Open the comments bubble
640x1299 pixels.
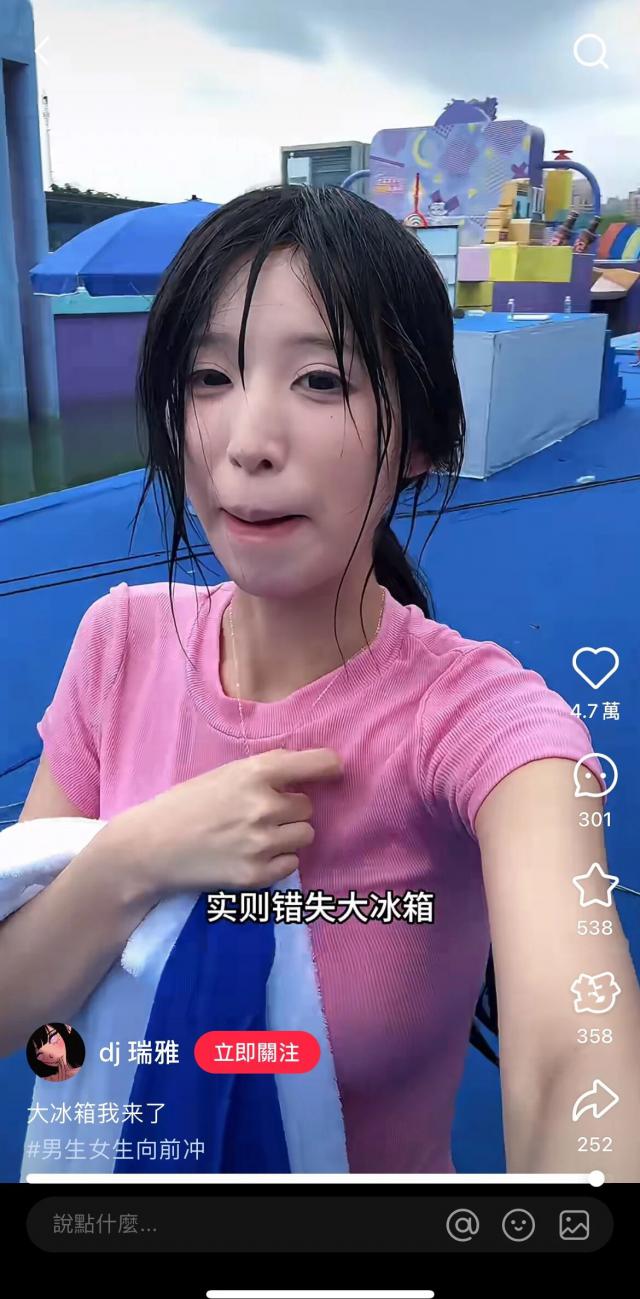click(x=595, y=775)
